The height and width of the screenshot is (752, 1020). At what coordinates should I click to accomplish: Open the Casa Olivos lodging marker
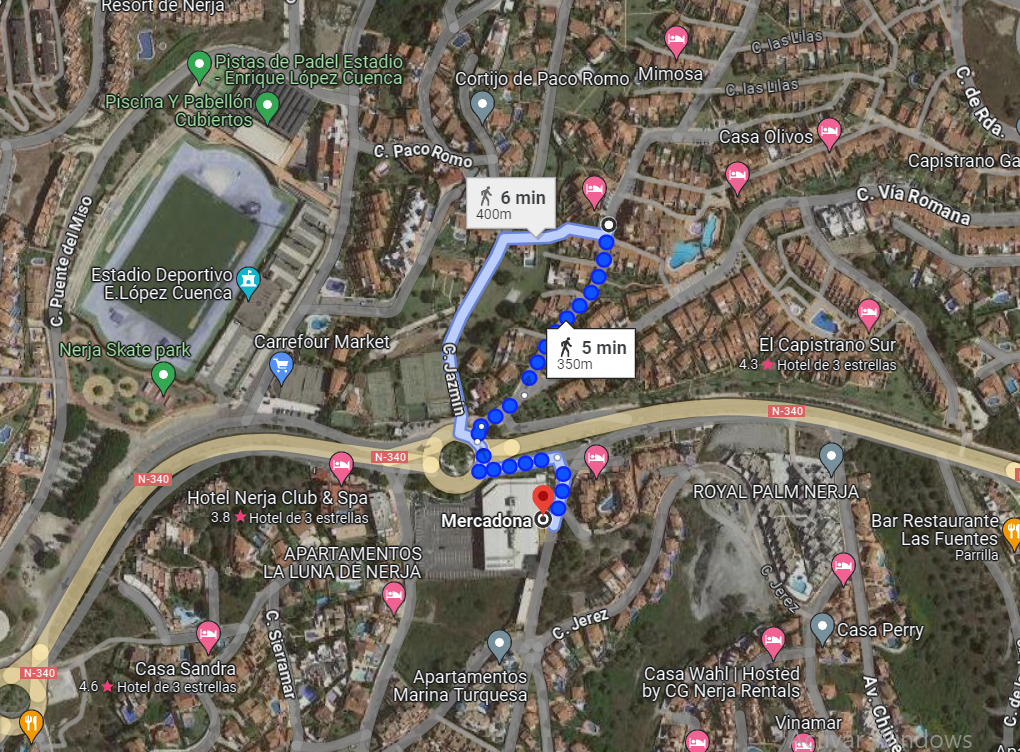click(828, 131)
